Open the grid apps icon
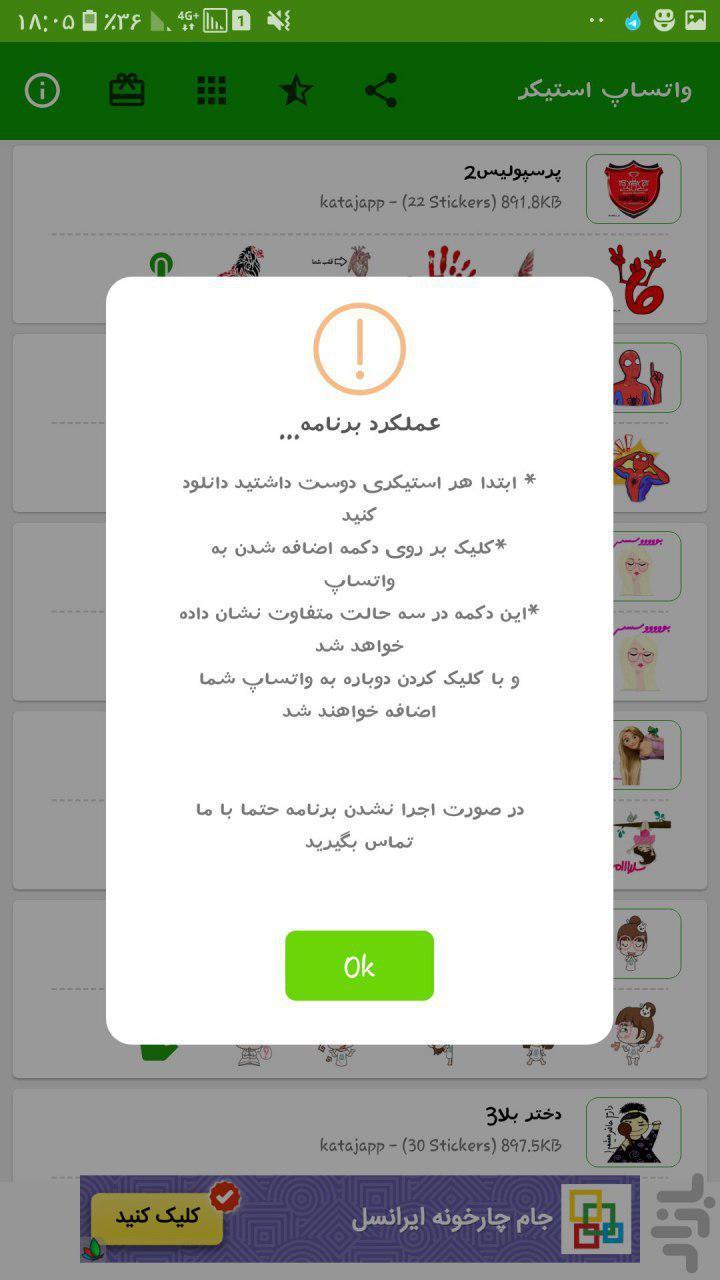The image size is (720, 1280). pos(212,91)
